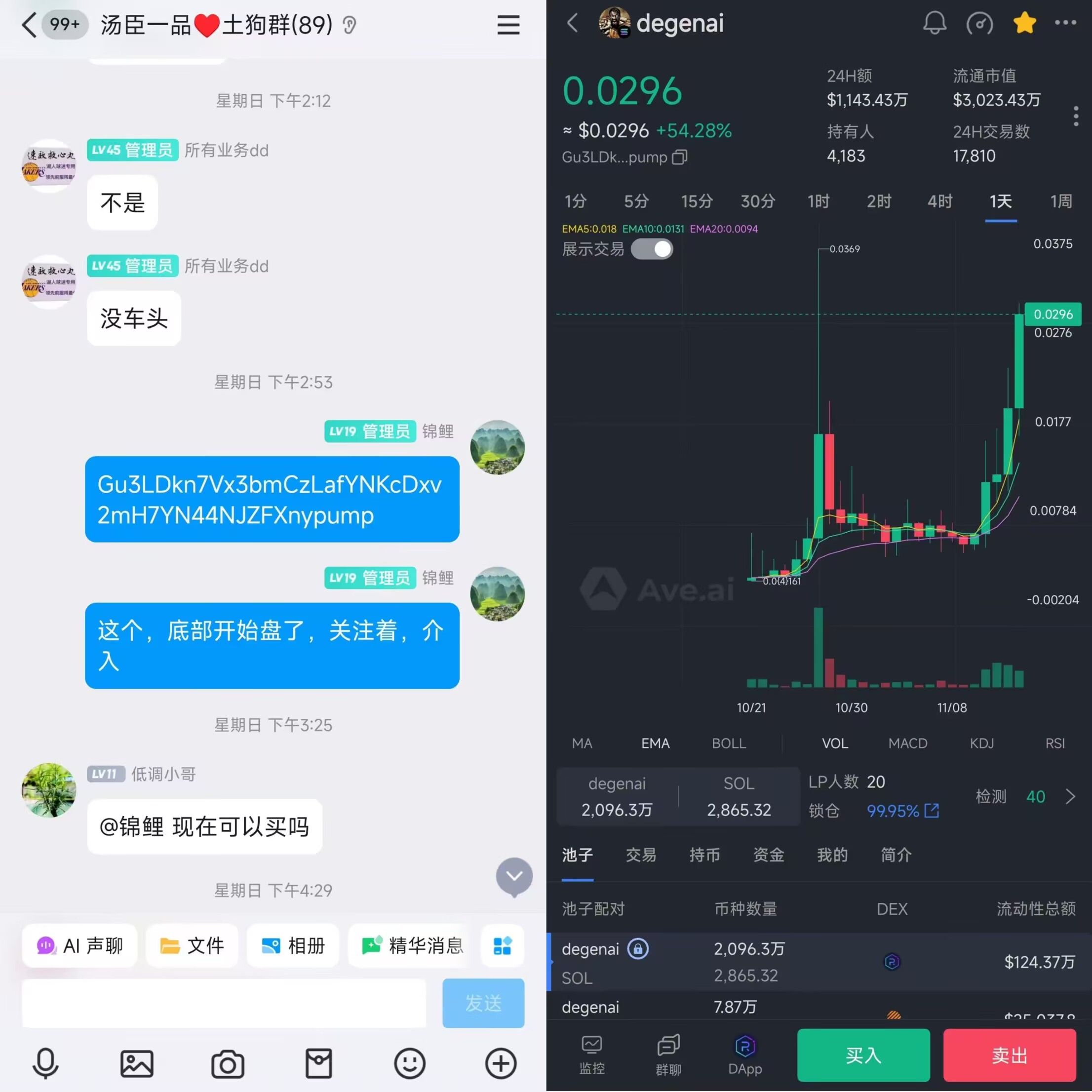The width and height of the screenshot is (1092, 1092).
Task: Jump to the latest chat messages
Action: (x=514, y=877)
